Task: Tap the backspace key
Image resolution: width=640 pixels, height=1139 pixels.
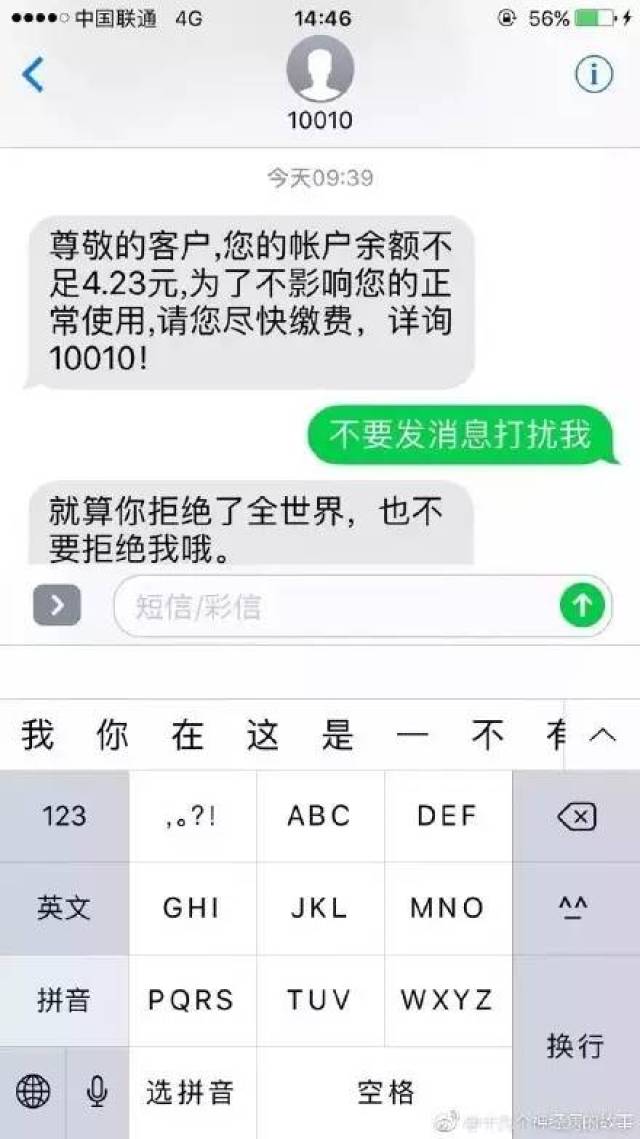Action: [576, 818]
